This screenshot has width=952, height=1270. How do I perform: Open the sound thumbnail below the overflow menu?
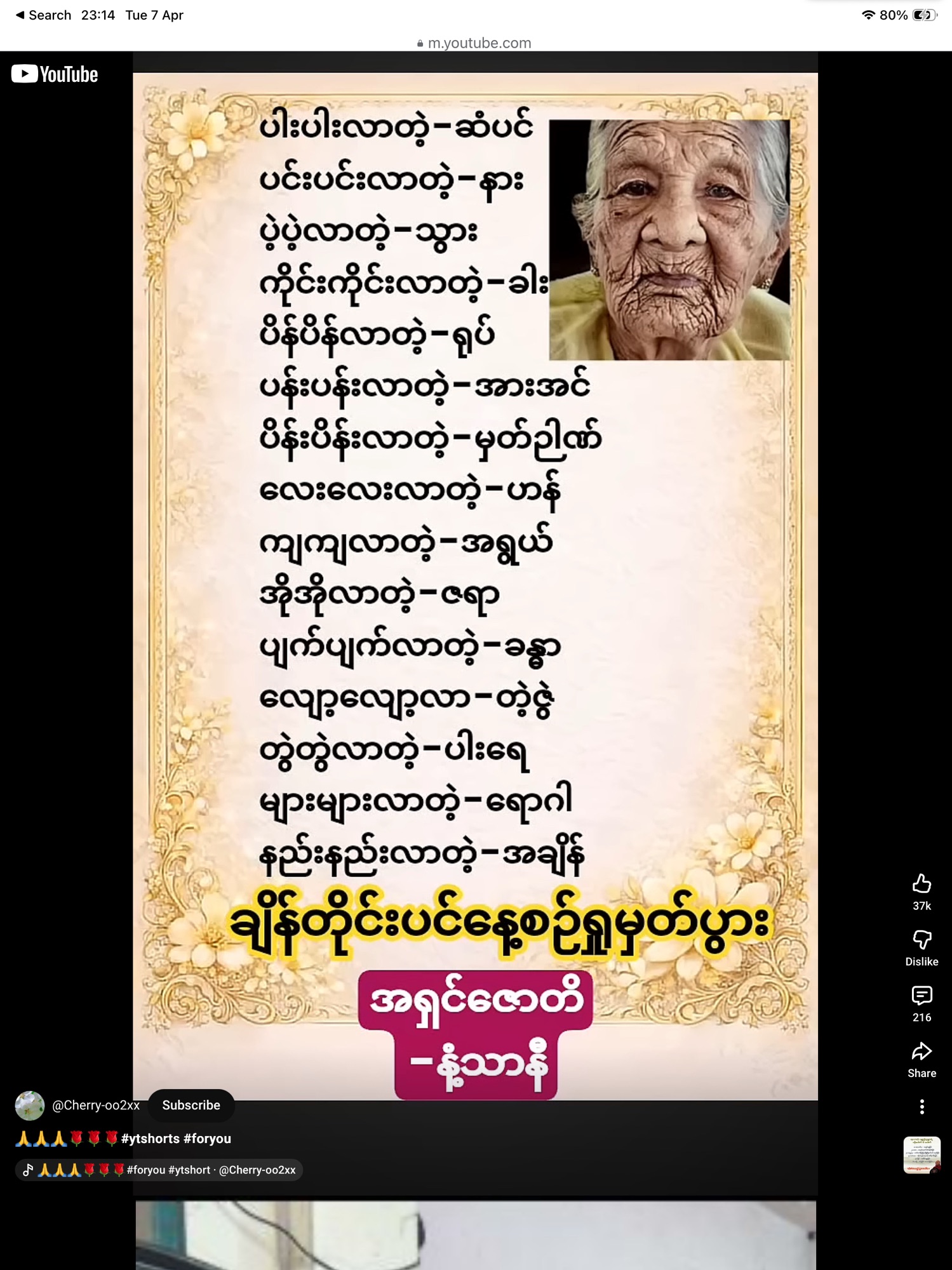[922, 1155]
